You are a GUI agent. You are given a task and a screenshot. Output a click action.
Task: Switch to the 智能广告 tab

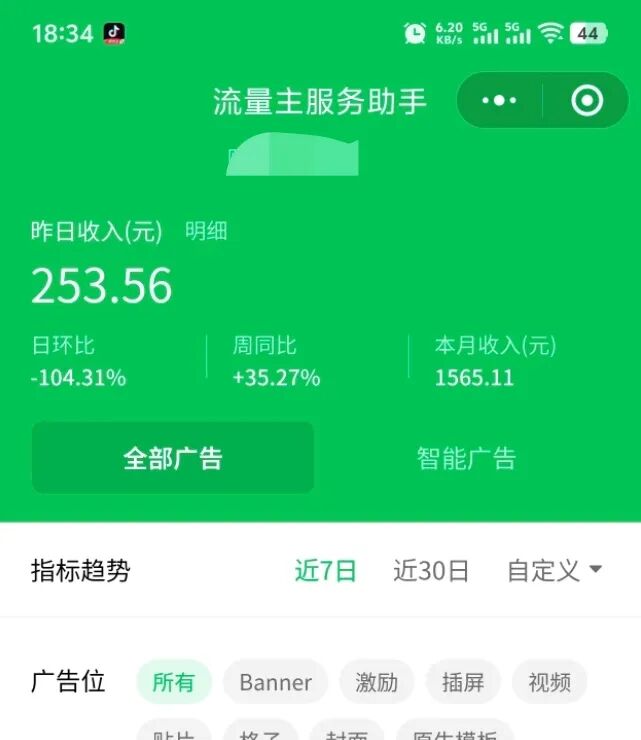point(466,458)
